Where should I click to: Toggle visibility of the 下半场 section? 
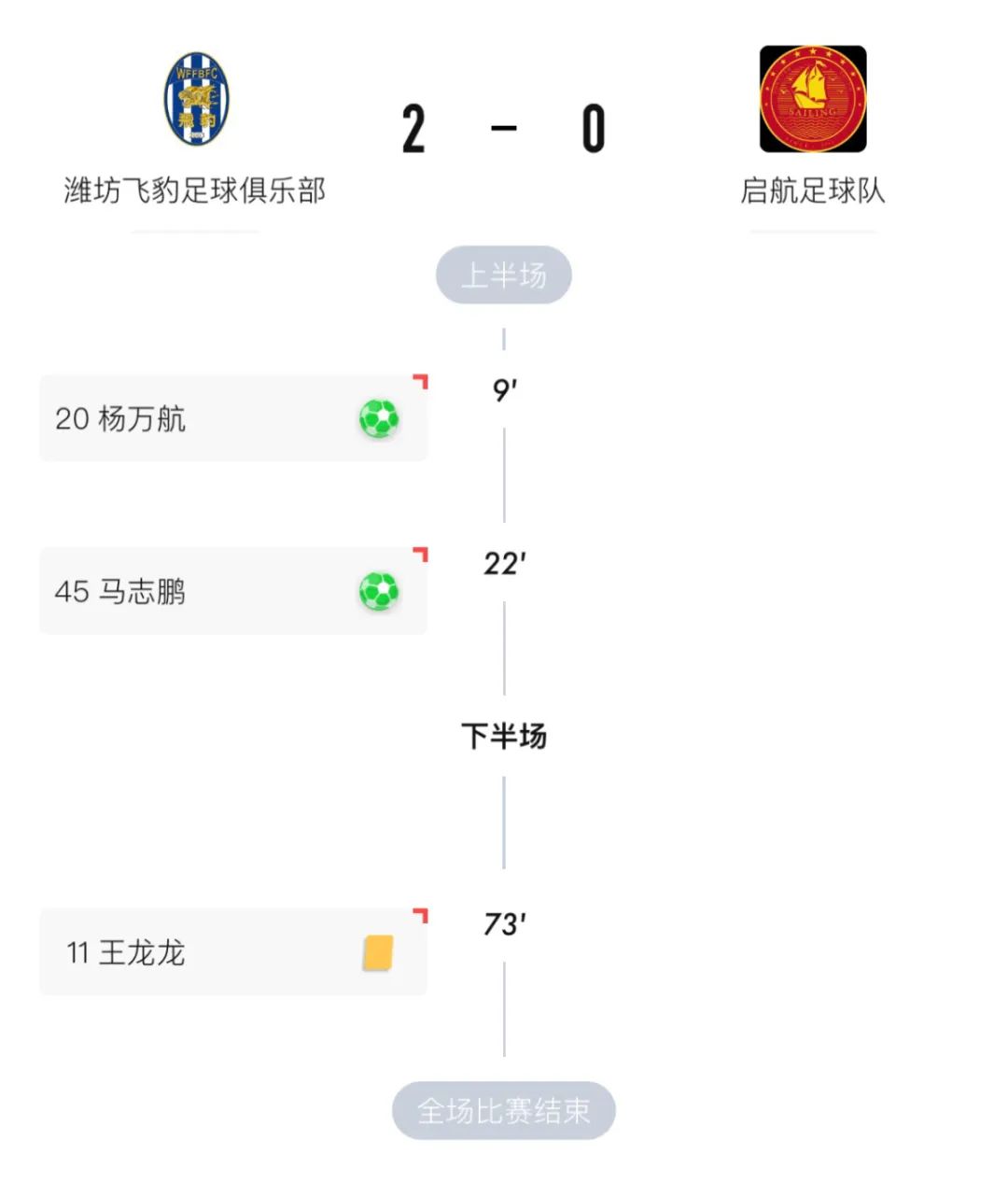coord(504,737)
